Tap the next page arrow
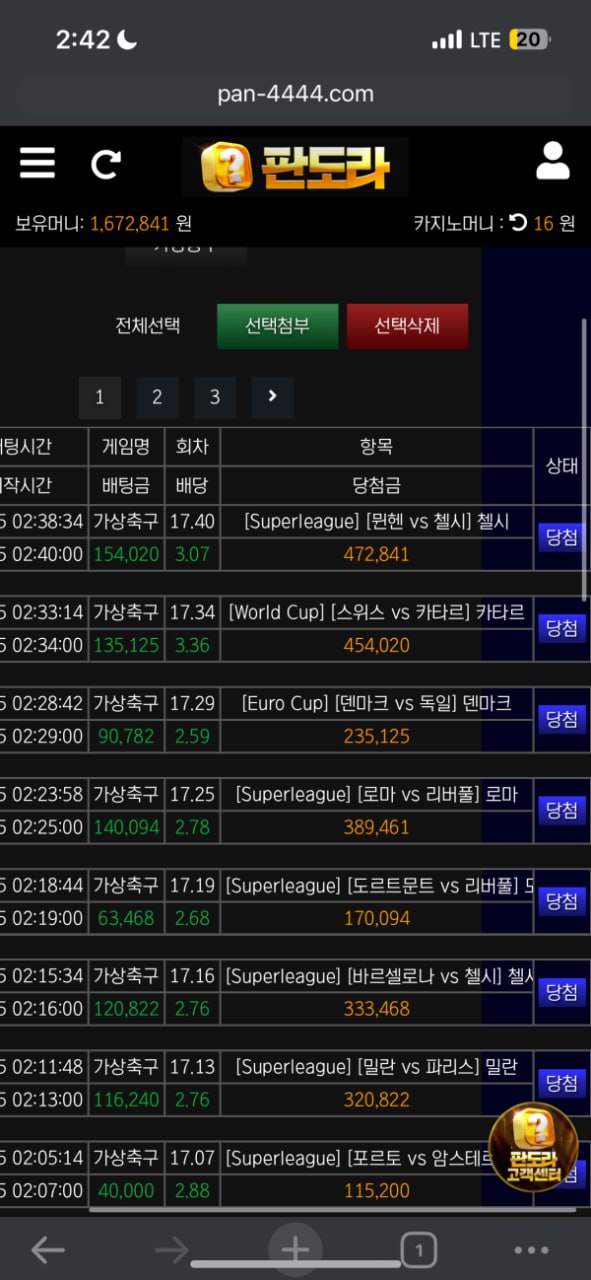 [x=272, y=397]
